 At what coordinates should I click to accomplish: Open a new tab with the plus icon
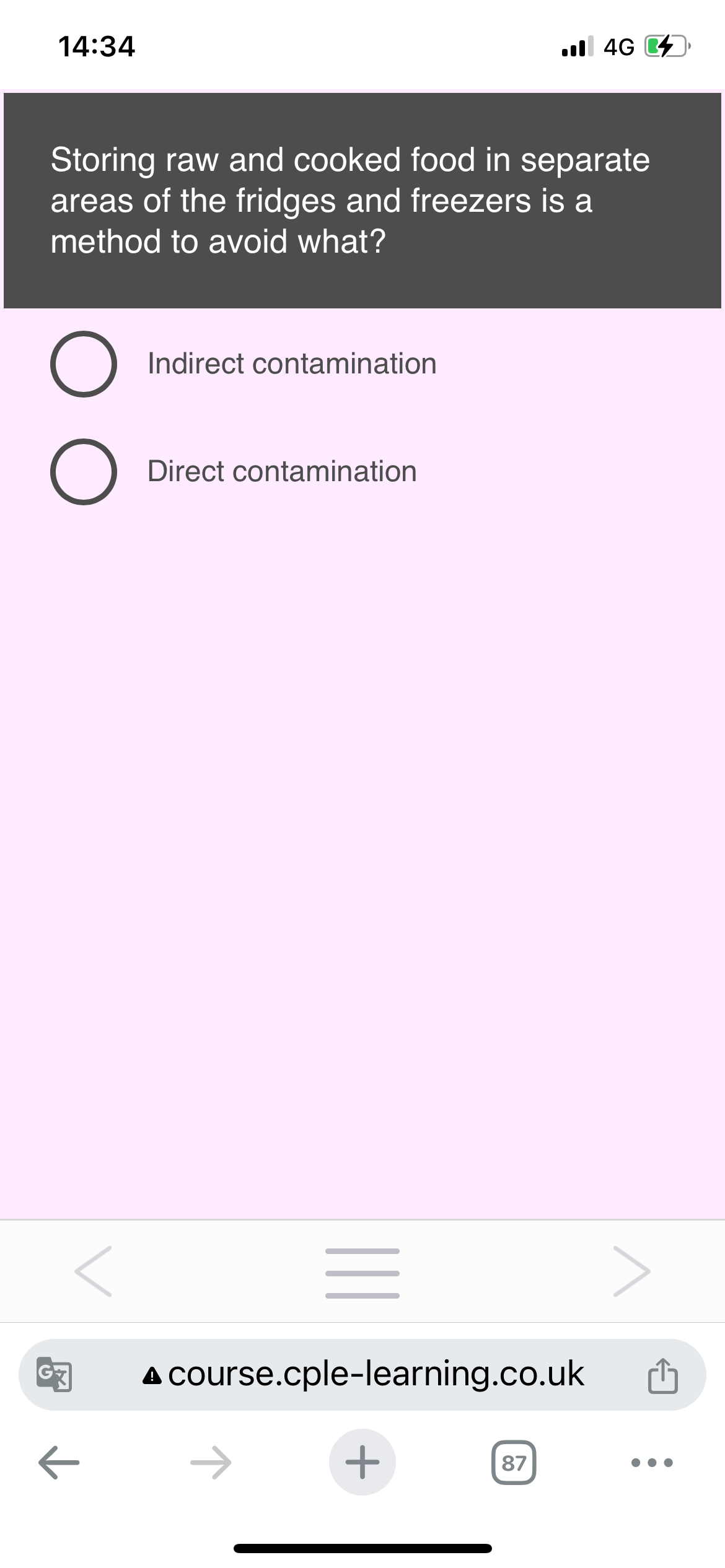click(362, 1462)
